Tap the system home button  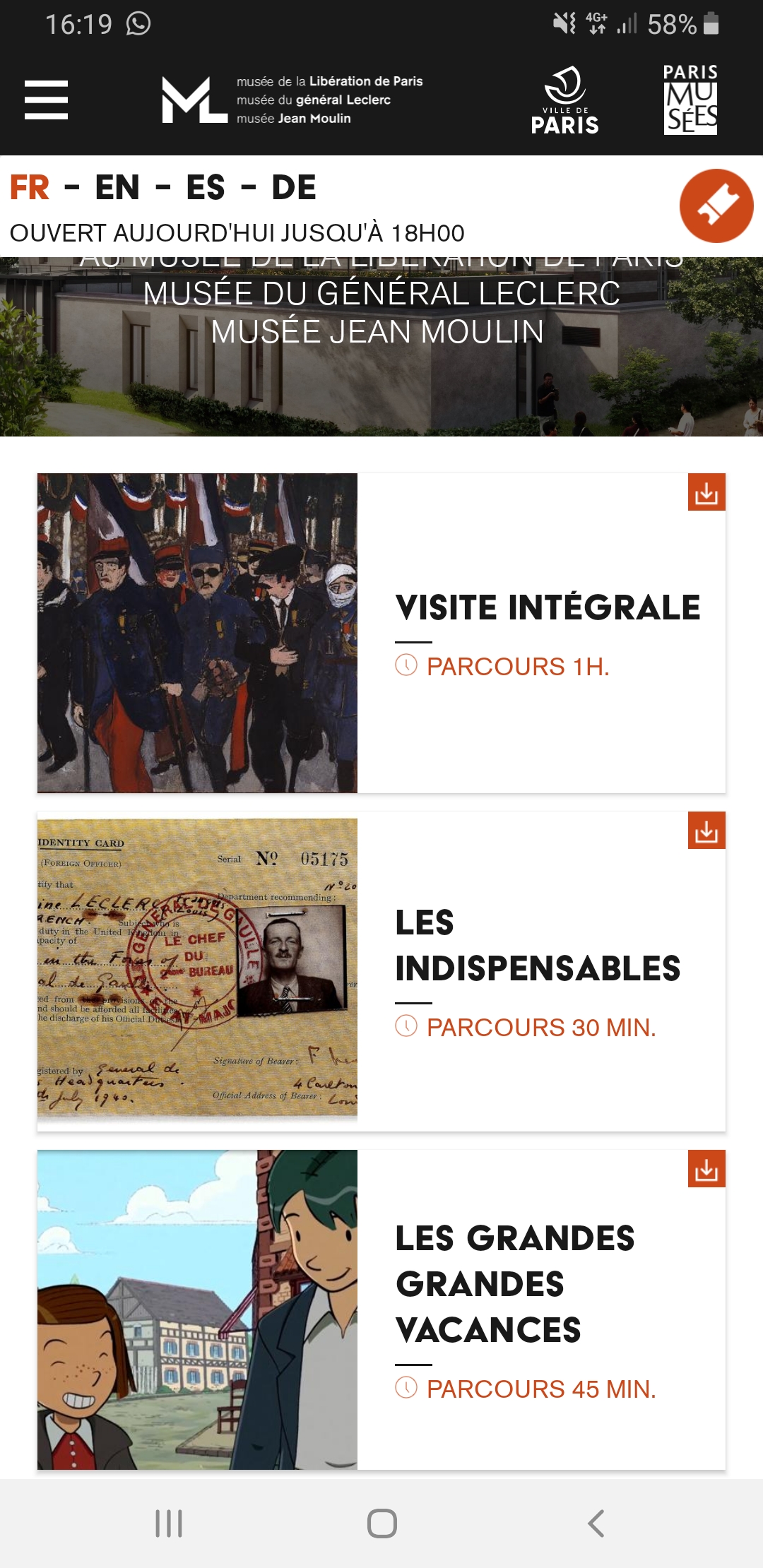click(x=381, y=1524)
